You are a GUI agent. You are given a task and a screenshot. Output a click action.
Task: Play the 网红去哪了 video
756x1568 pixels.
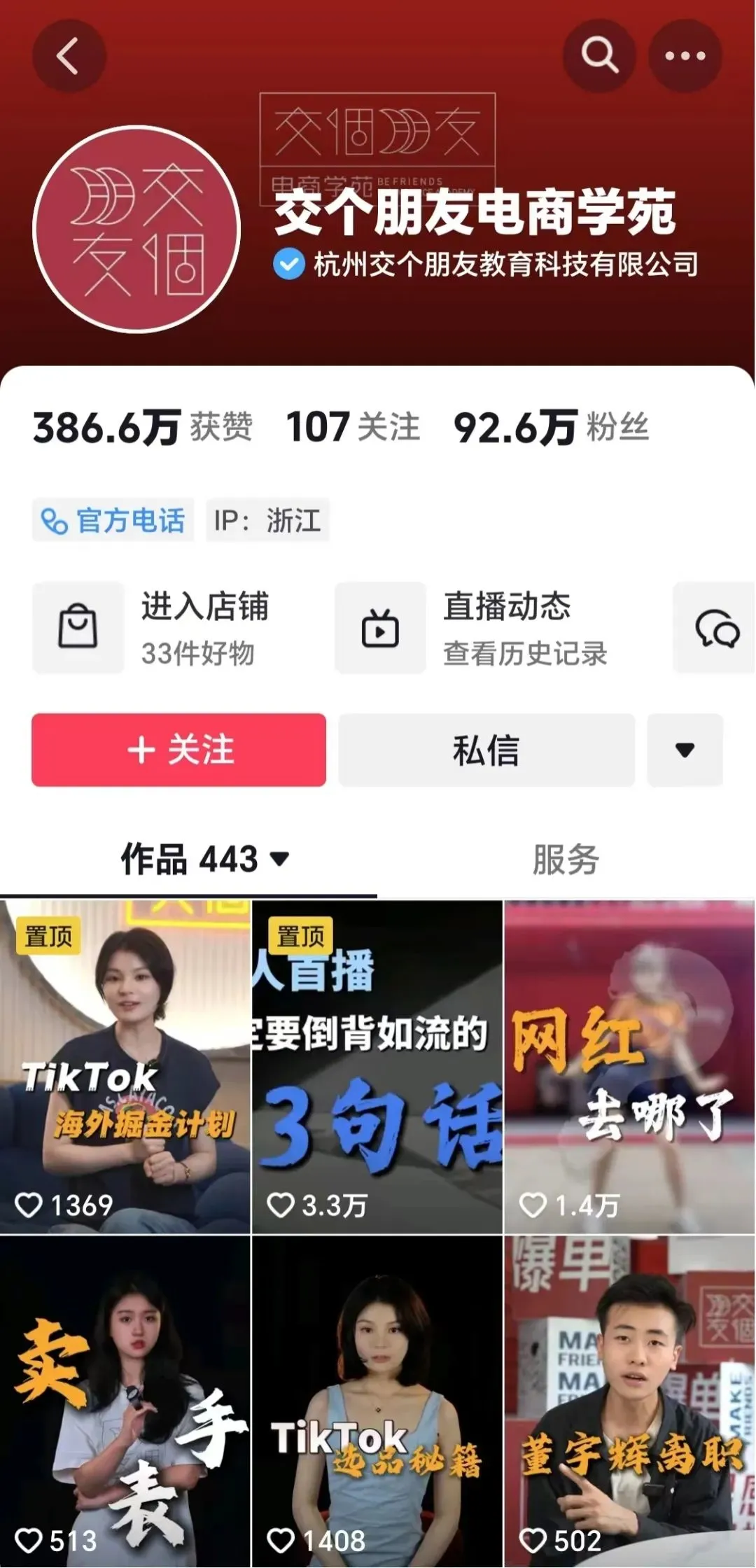pyautogui.click(x=629, y=1067)
